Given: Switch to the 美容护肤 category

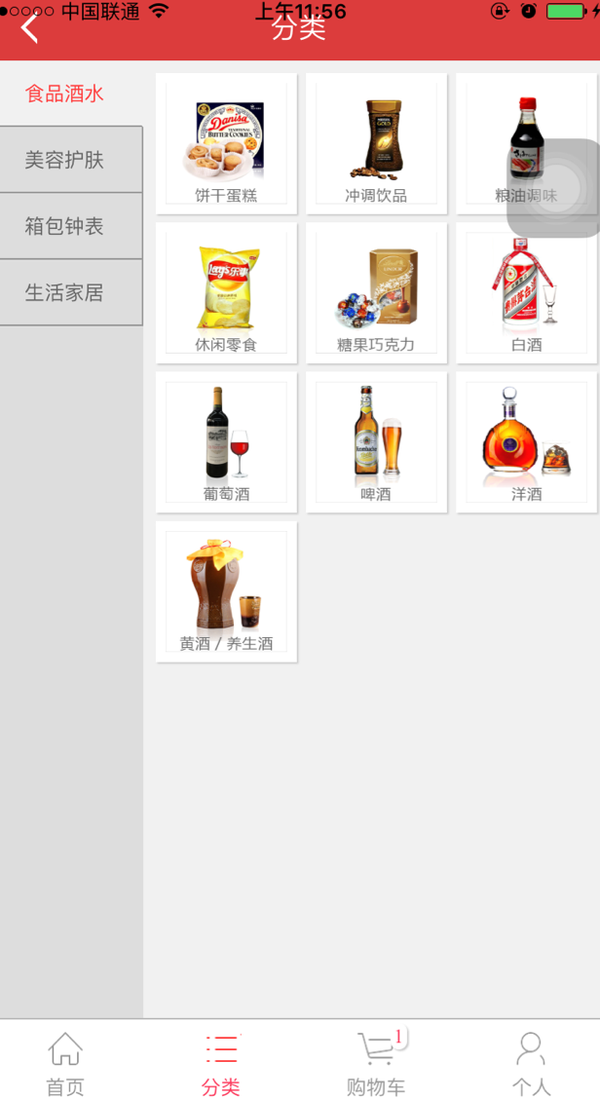Looking at the screenshot, I should [65, 160].
